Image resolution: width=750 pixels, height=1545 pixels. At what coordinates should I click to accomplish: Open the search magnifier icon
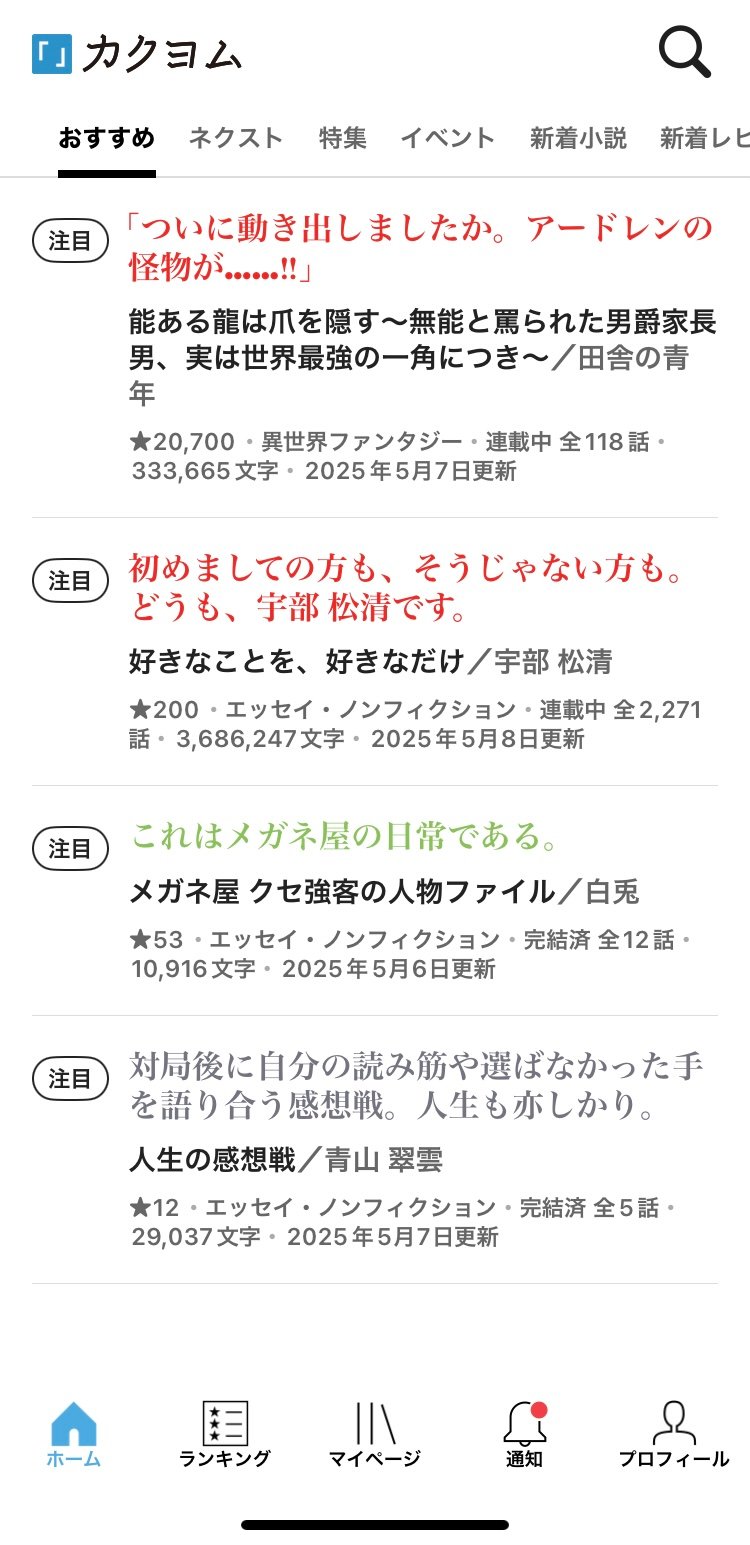(x=684, y=52)
